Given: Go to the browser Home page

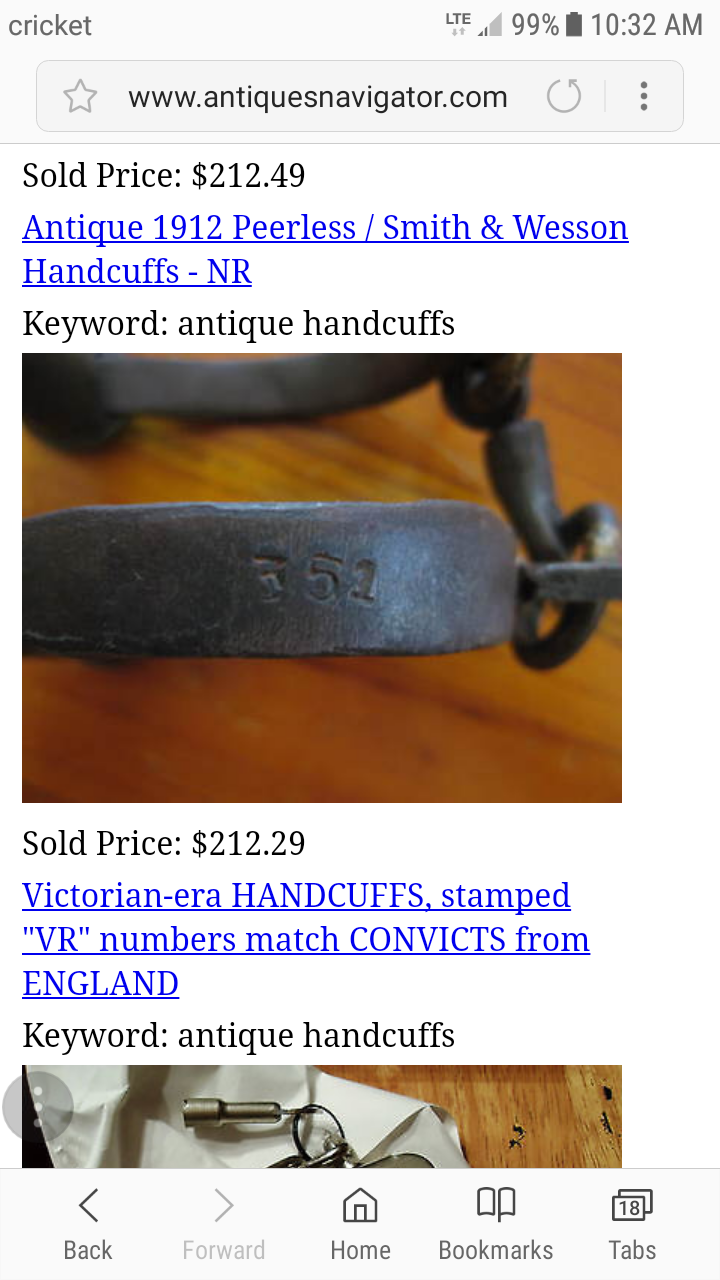Looking at the screenshot, I should pos(360,1224).
